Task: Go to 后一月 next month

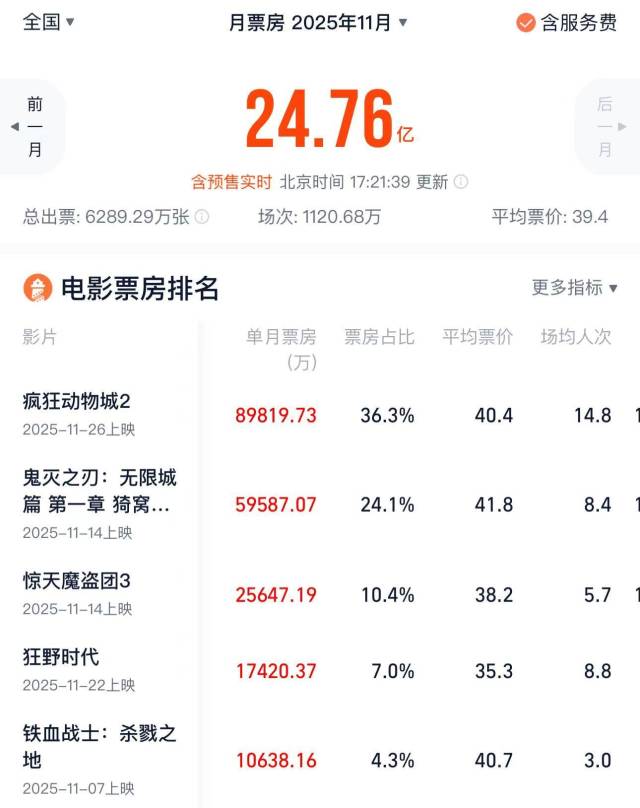Action: [605, 126]
